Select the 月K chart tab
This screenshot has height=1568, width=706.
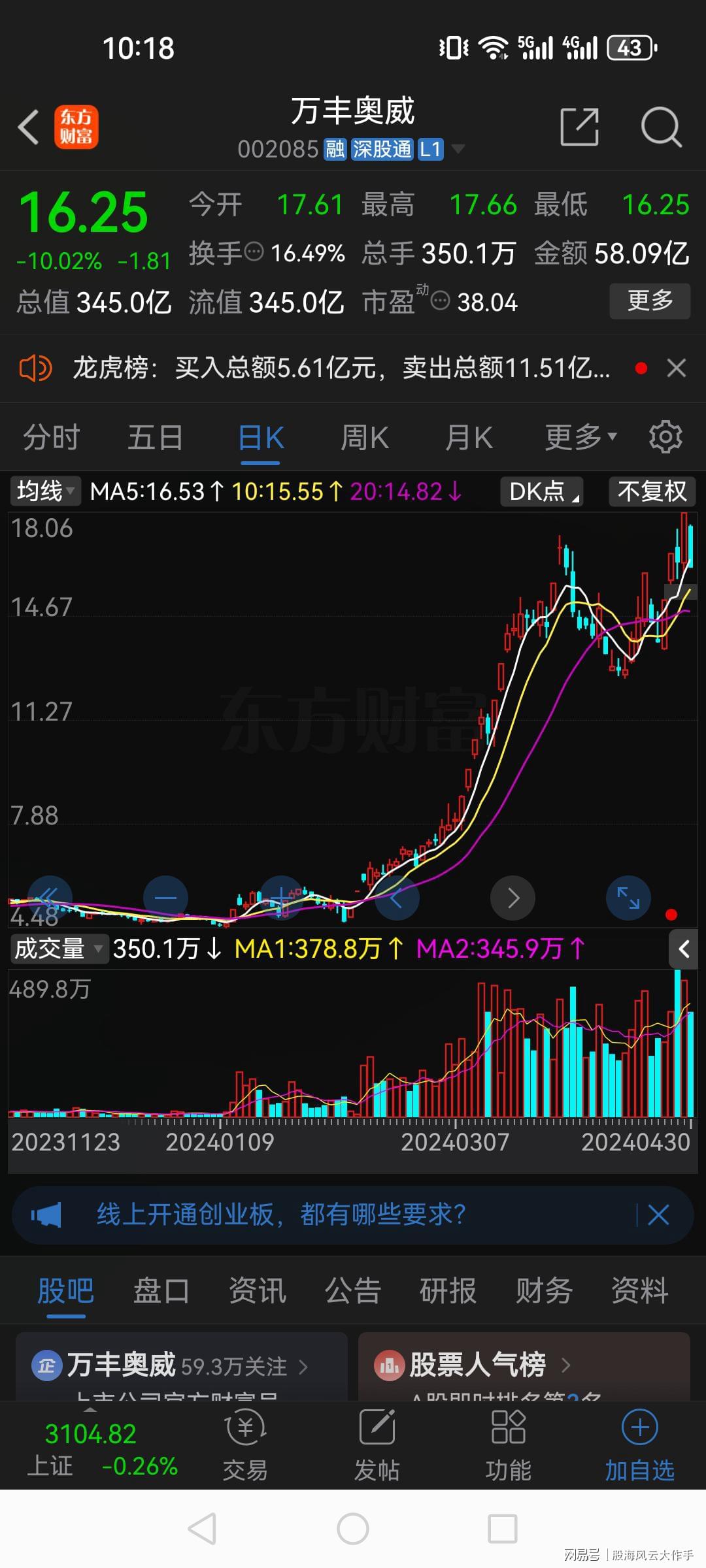pos(469,437)
